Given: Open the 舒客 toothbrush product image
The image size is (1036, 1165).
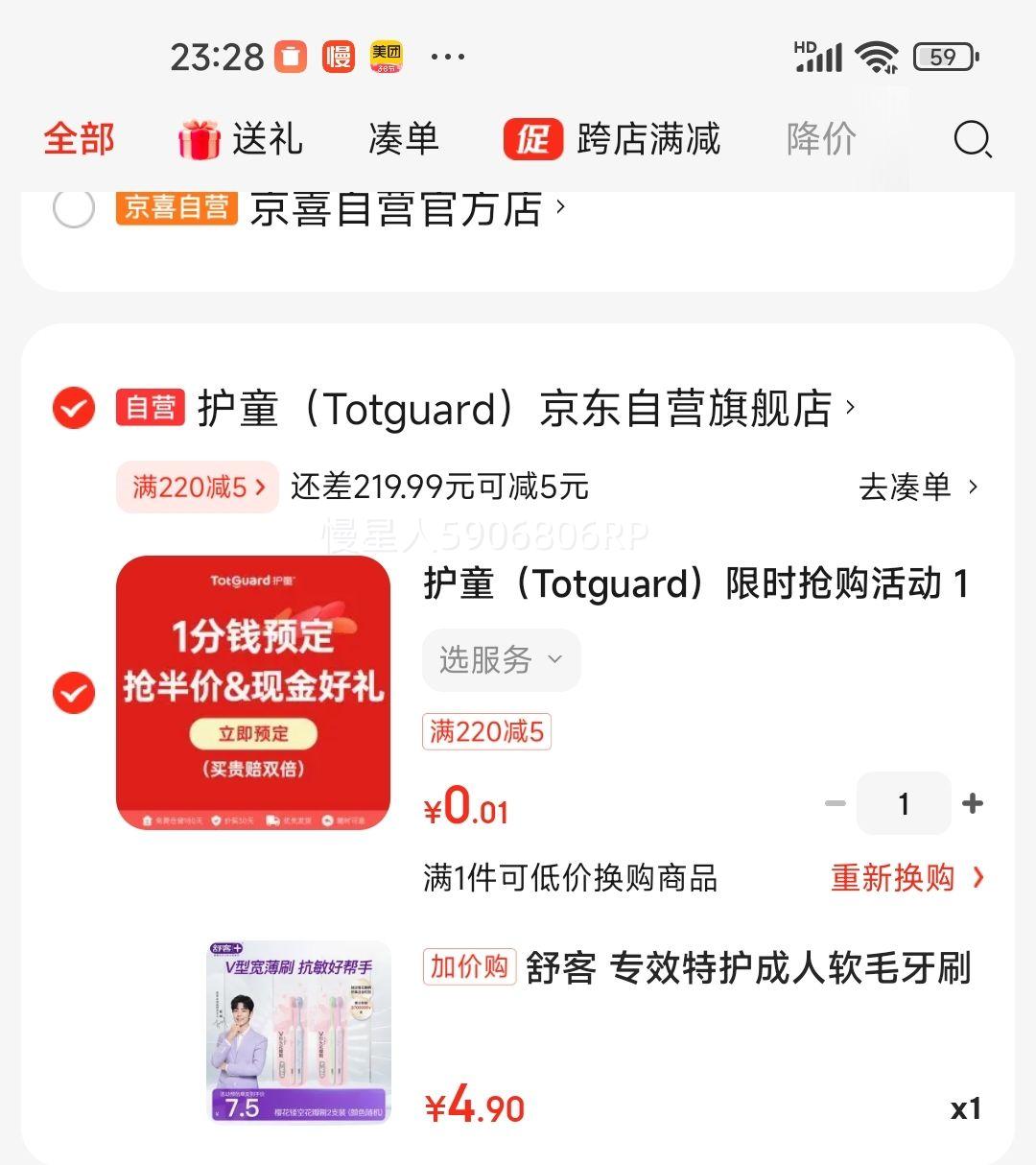Looking at the screenshot, I should pyautogui.click(x=299, y=1032).
